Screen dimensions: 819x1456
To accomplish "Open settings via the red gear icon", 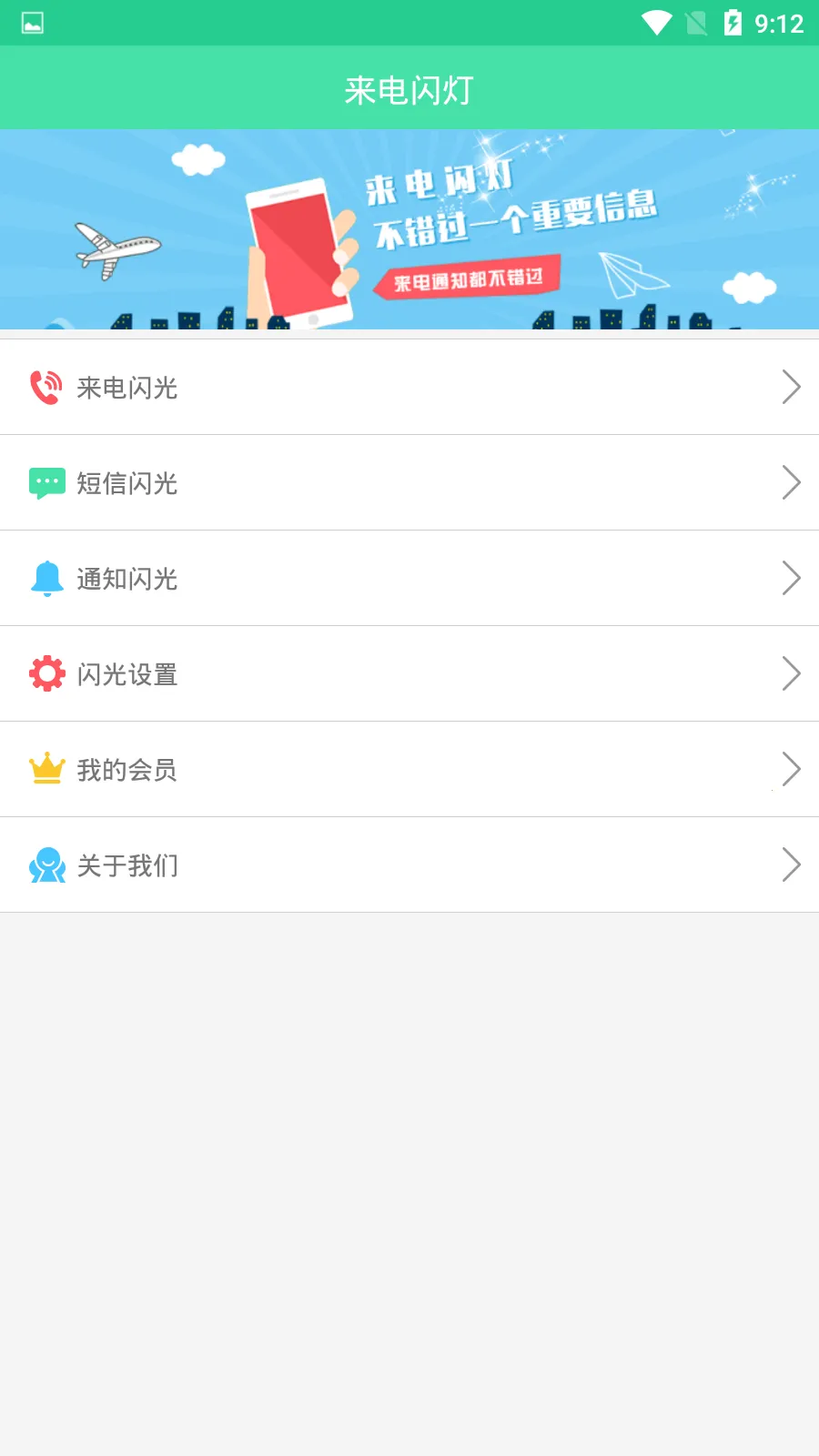I will (x=47, y=673).
